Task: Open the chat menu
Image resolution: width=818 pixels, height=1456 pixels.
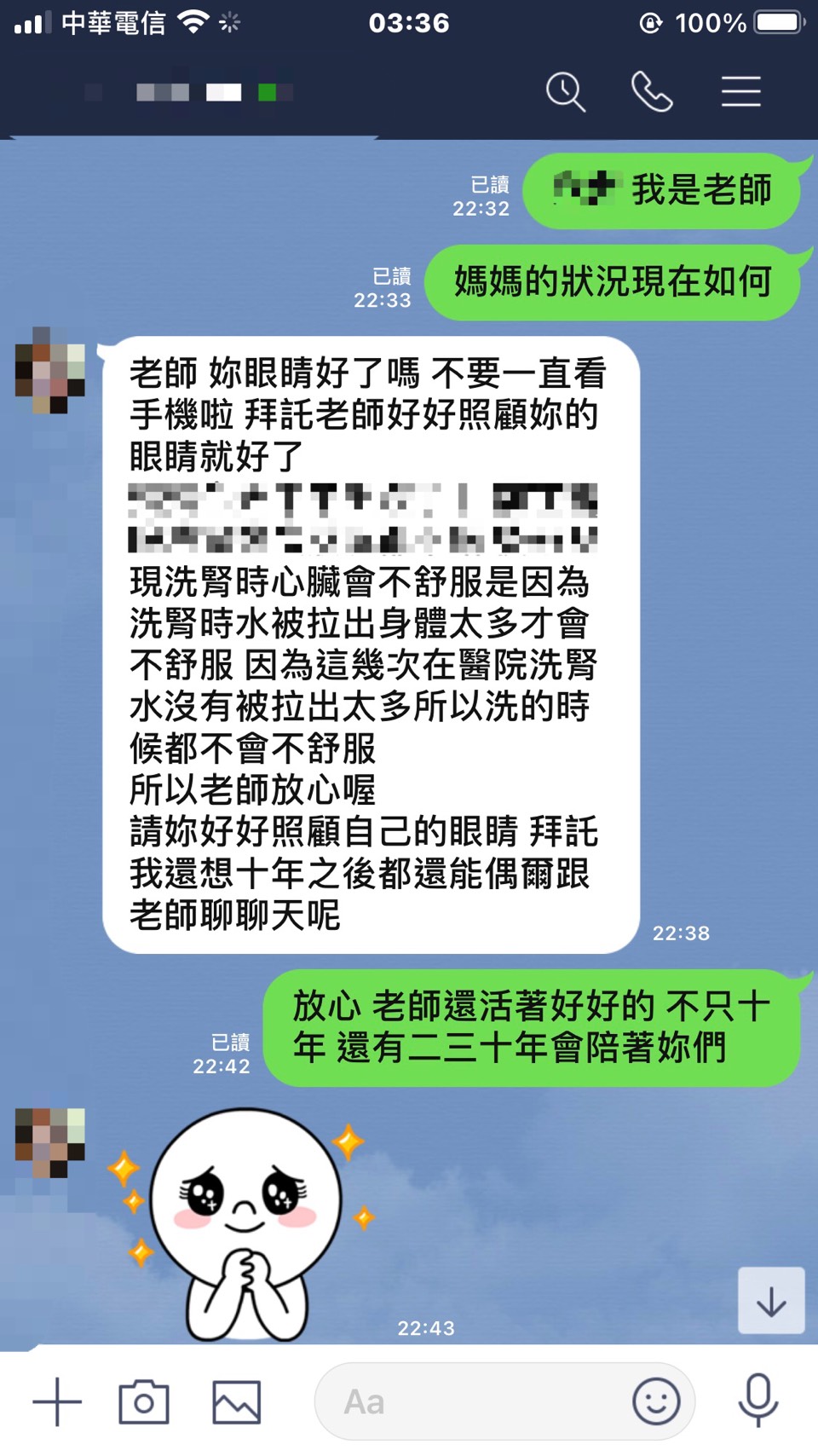Action: tap(740, 92)
